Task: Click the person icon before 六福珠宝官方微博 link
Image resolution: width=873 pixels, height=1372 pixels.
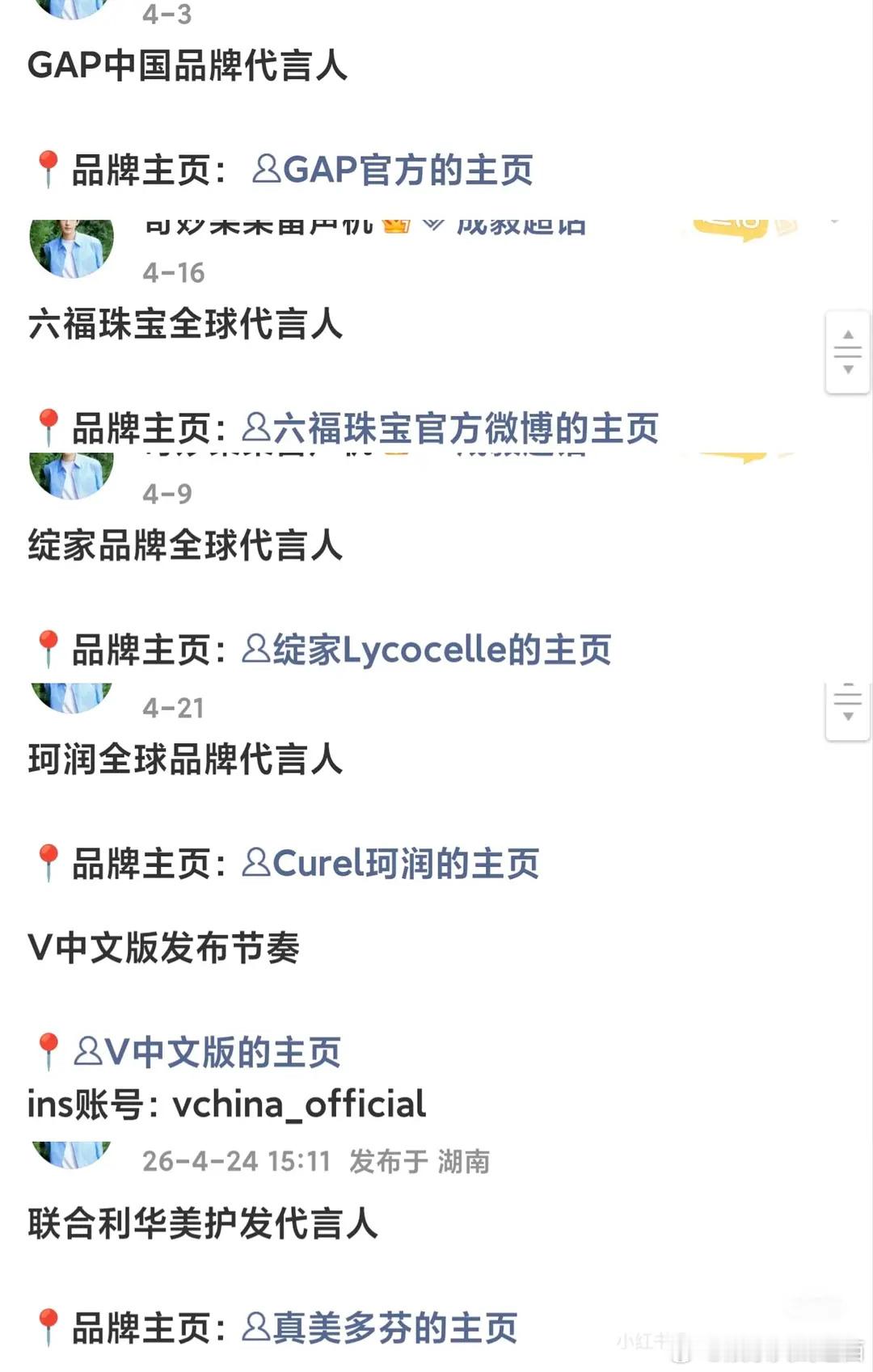Action: (x=255, y=427)
